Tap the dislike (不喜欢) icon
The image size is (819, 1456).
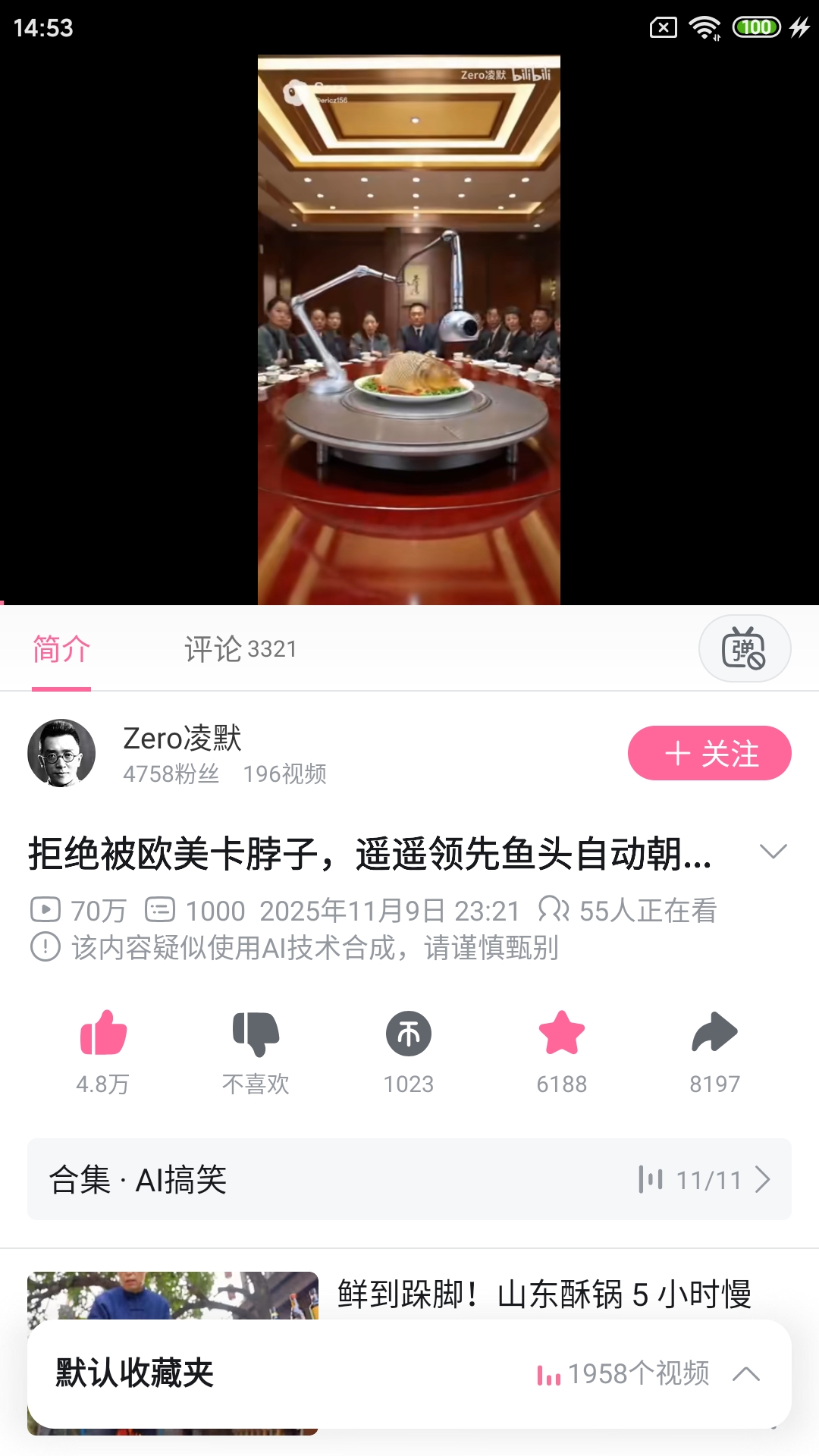click(x=256, y=1033)
